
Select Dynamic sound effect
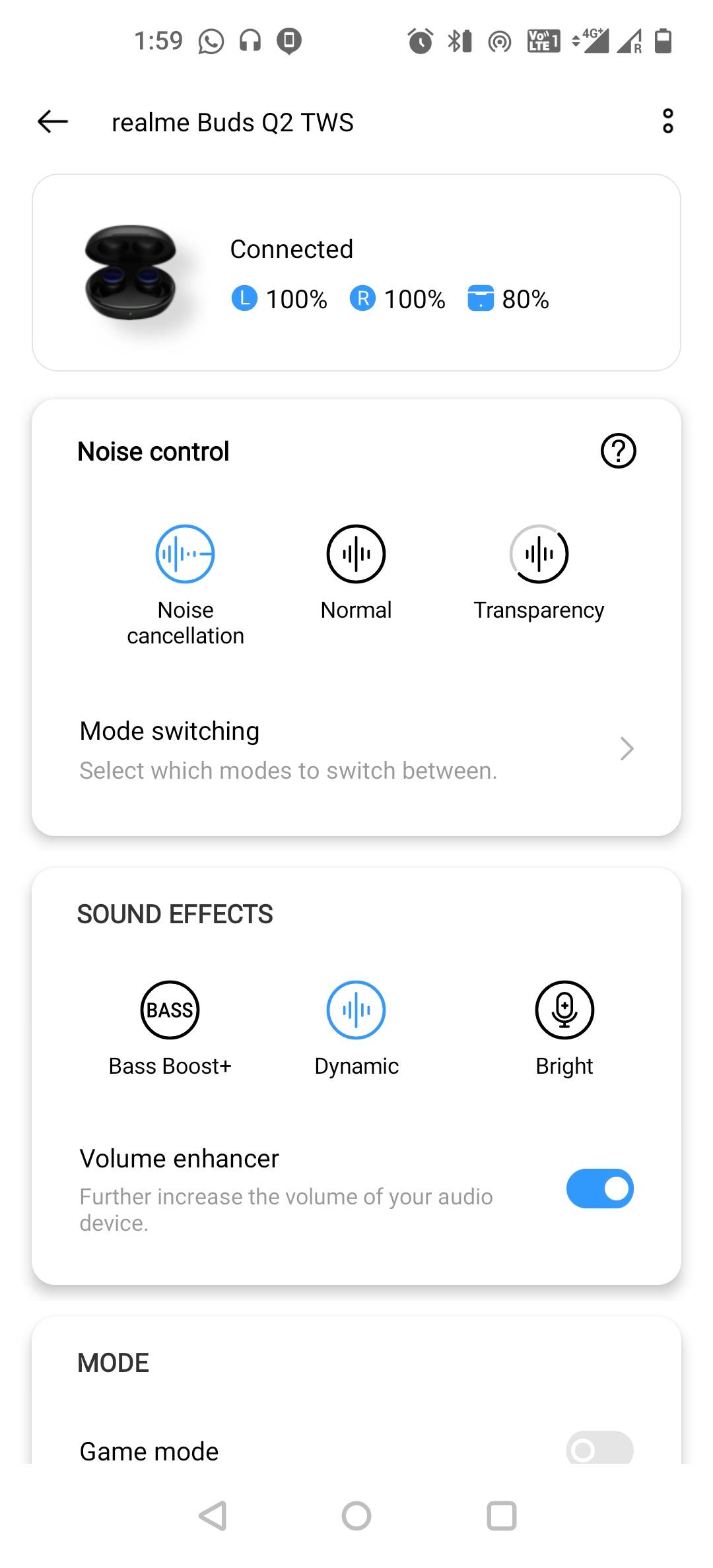356,1010
